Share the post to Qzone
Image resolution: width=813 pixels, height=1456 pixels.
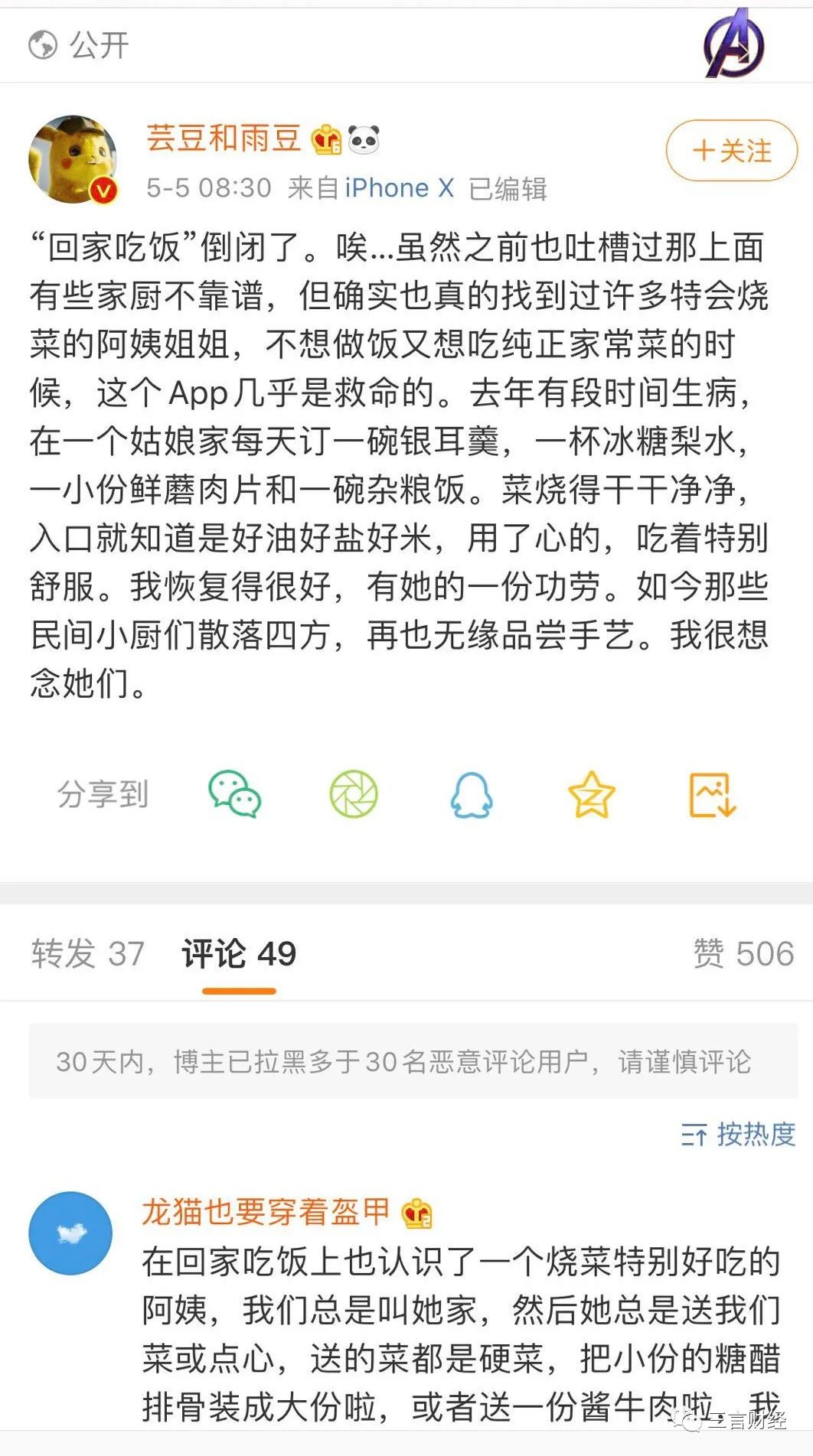click(x=591, y=794)
